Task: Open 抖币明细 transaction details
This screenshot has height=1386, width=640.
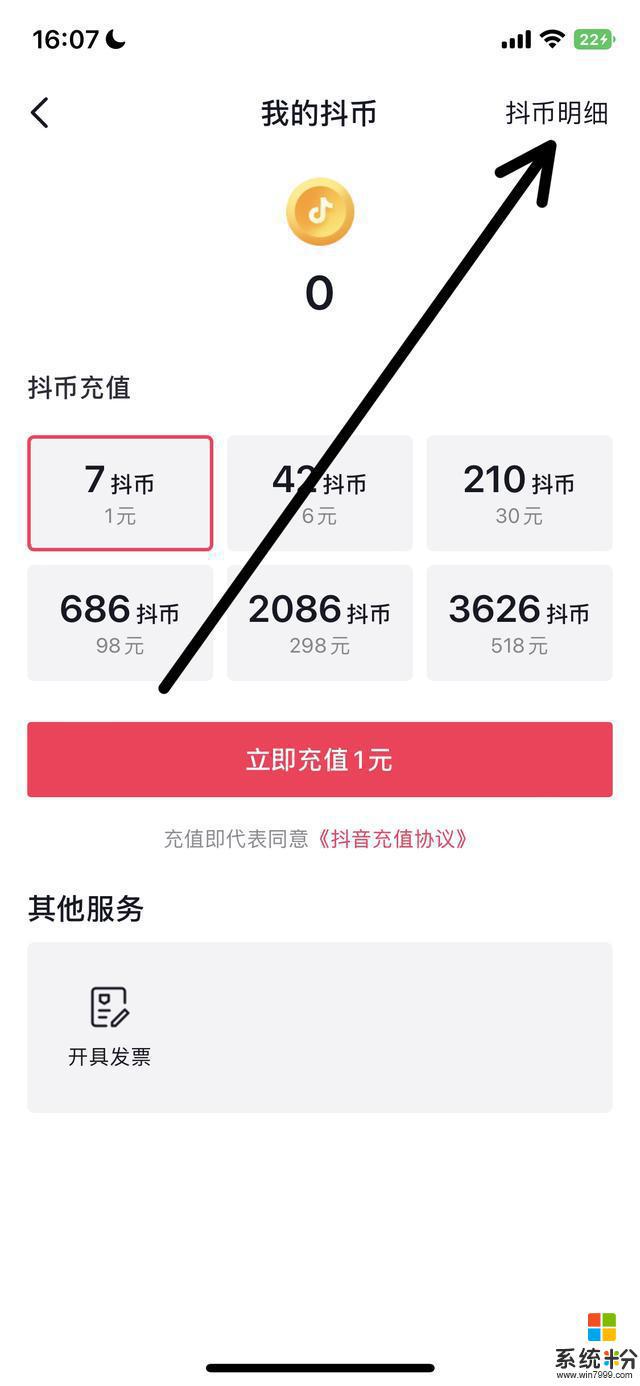Action: point(556,113)
